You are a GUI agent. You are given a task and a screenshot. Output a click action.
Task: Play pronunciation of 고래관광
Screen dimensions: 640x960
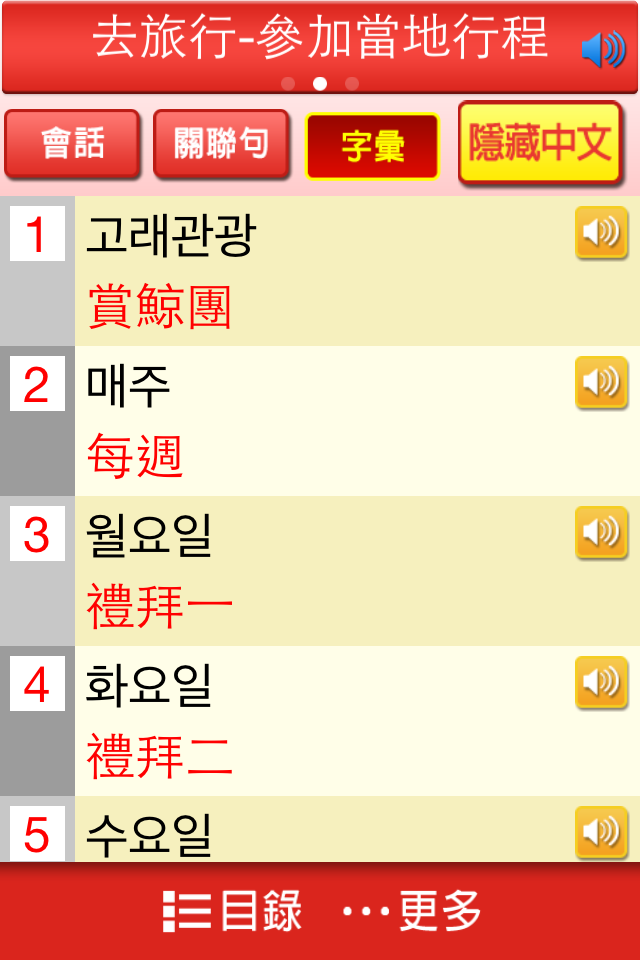click(x=601, y=233)
